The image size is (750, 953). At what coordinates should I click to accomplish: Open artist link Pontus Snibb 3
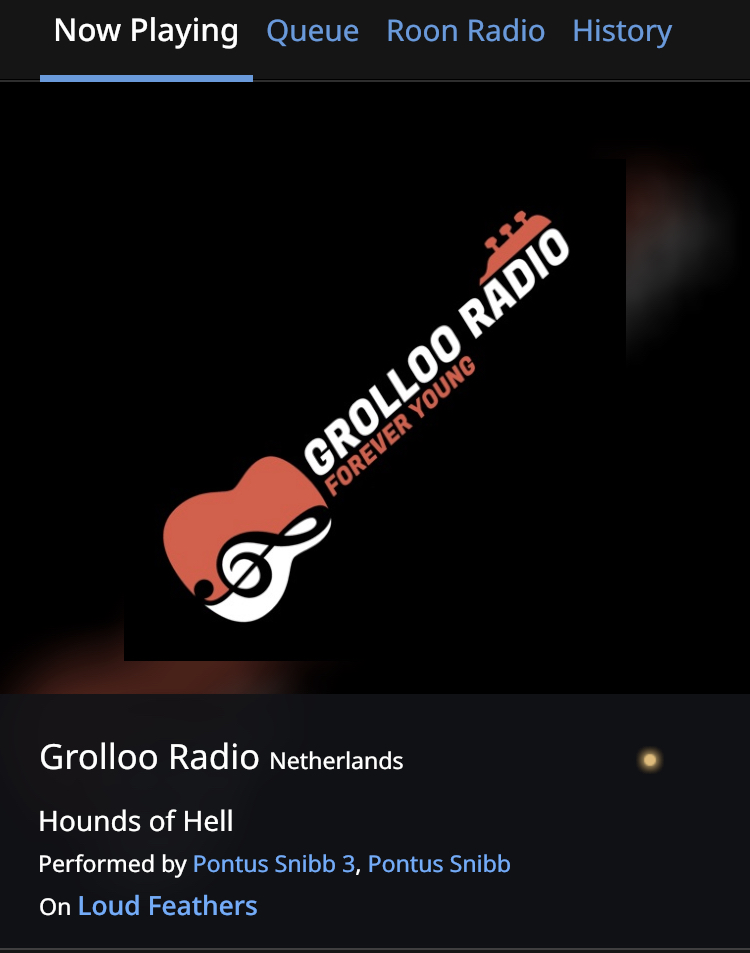[x=273, y=864]
